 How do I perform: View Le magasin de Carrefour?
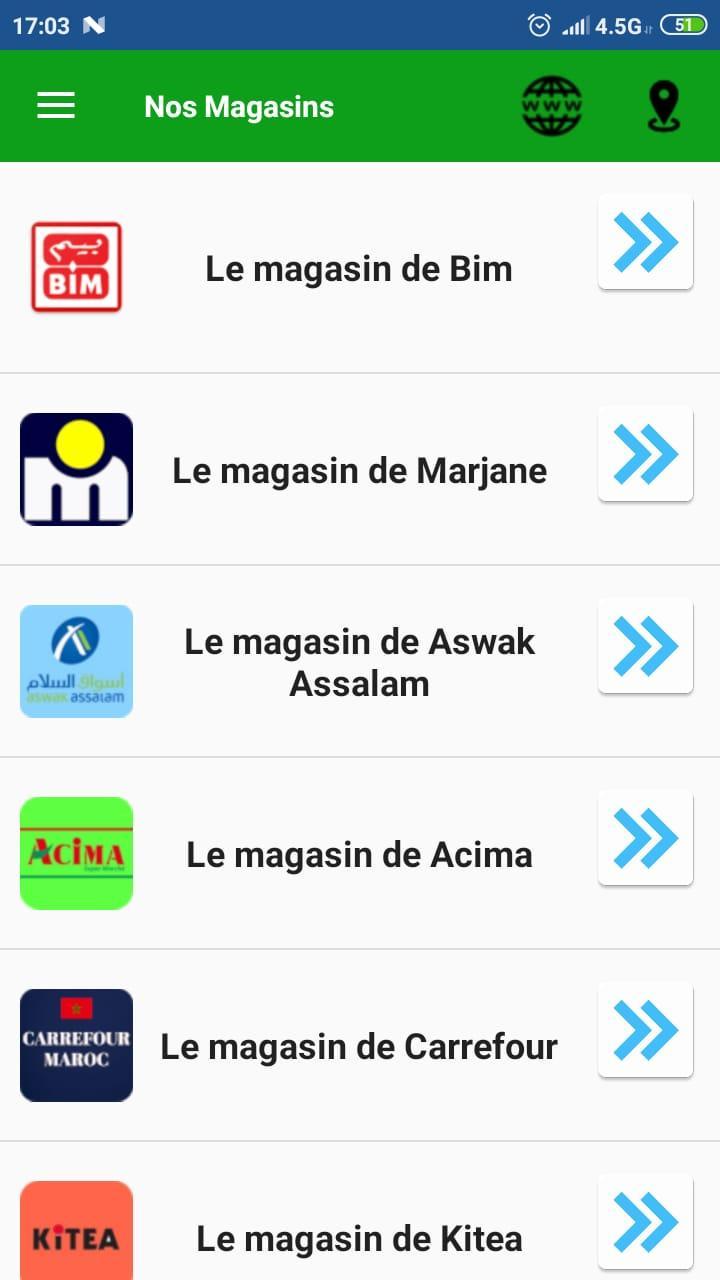point(360,1046)
